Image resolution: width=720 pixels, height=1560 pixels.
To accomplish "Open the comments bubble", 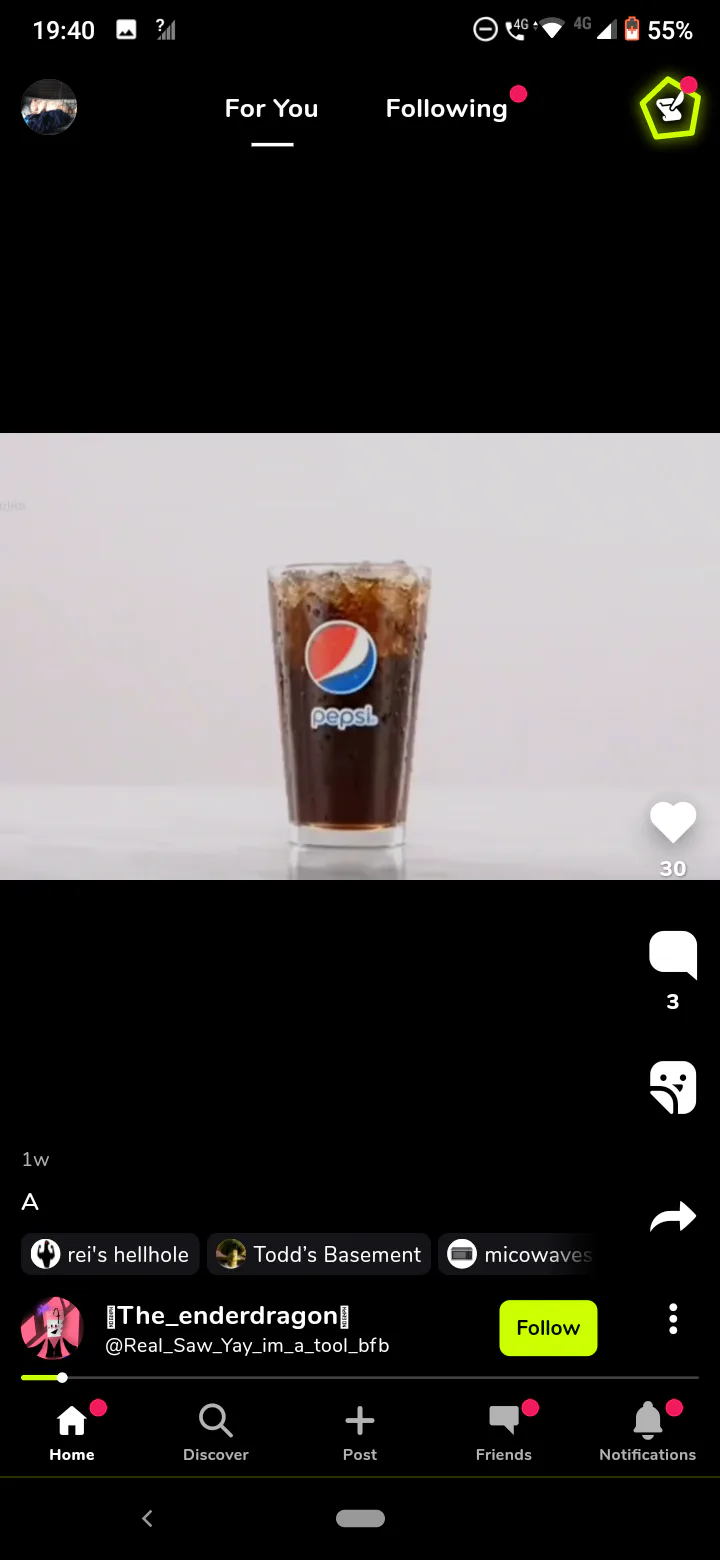I will tap(673, 953).
